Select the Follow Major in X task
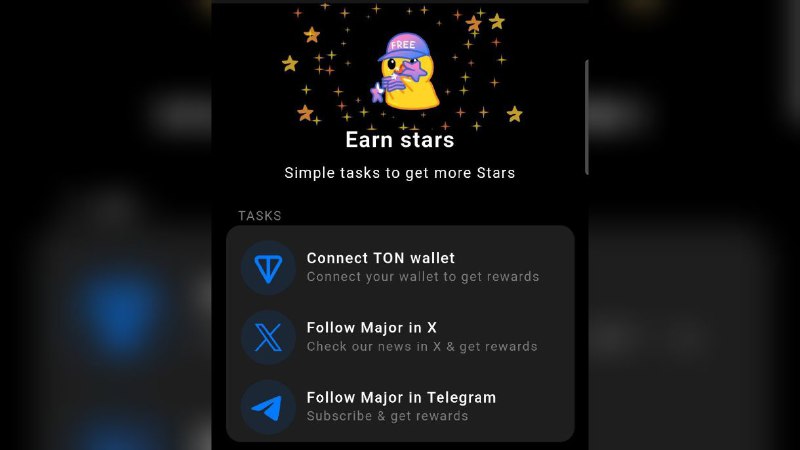The width and height of the screenshot is (800, 450). (x=400, y=337)
